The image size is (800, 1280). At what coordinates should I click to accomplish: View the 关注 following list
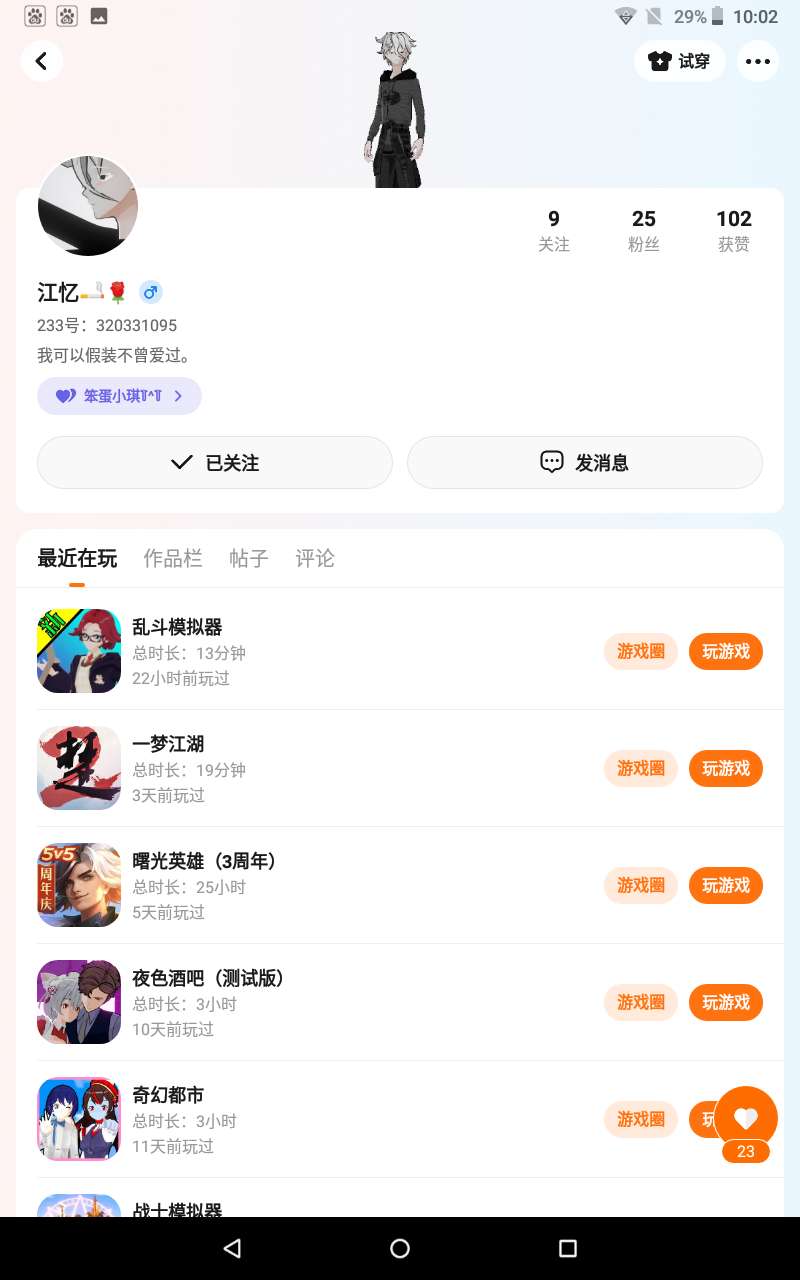tap(554, 230)
